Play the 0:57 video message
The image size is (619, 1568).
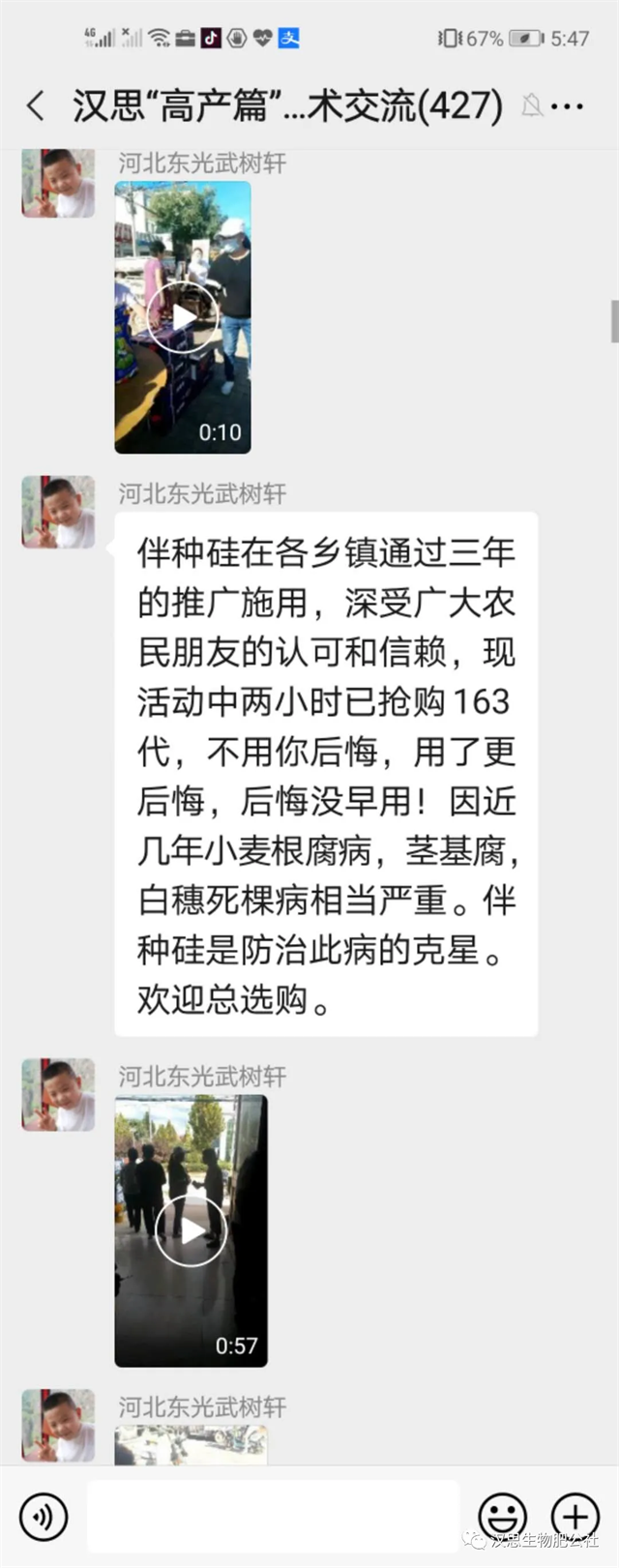(x=191, y=1230)
